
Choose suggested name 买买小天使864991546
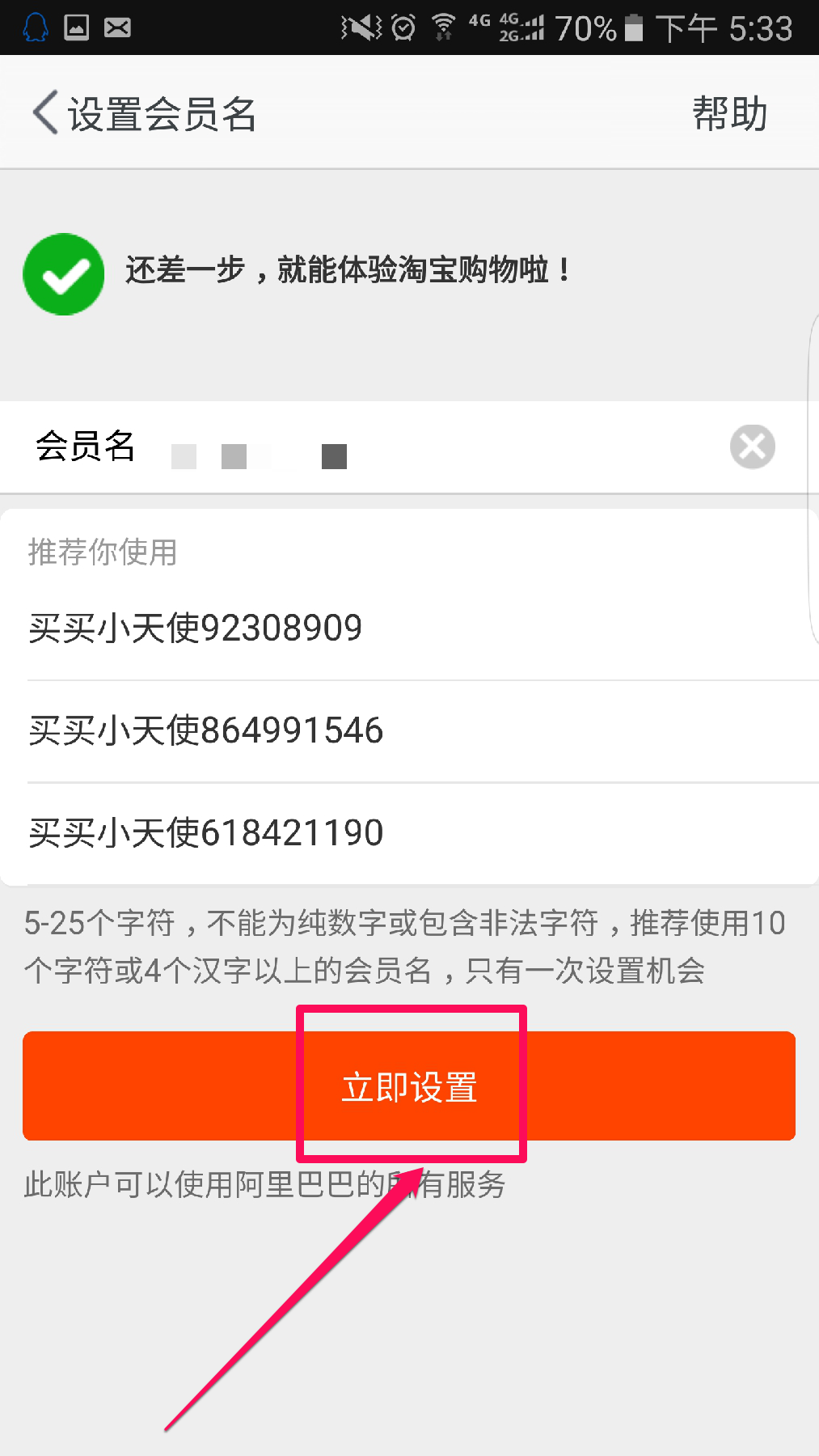coord(206,730)
